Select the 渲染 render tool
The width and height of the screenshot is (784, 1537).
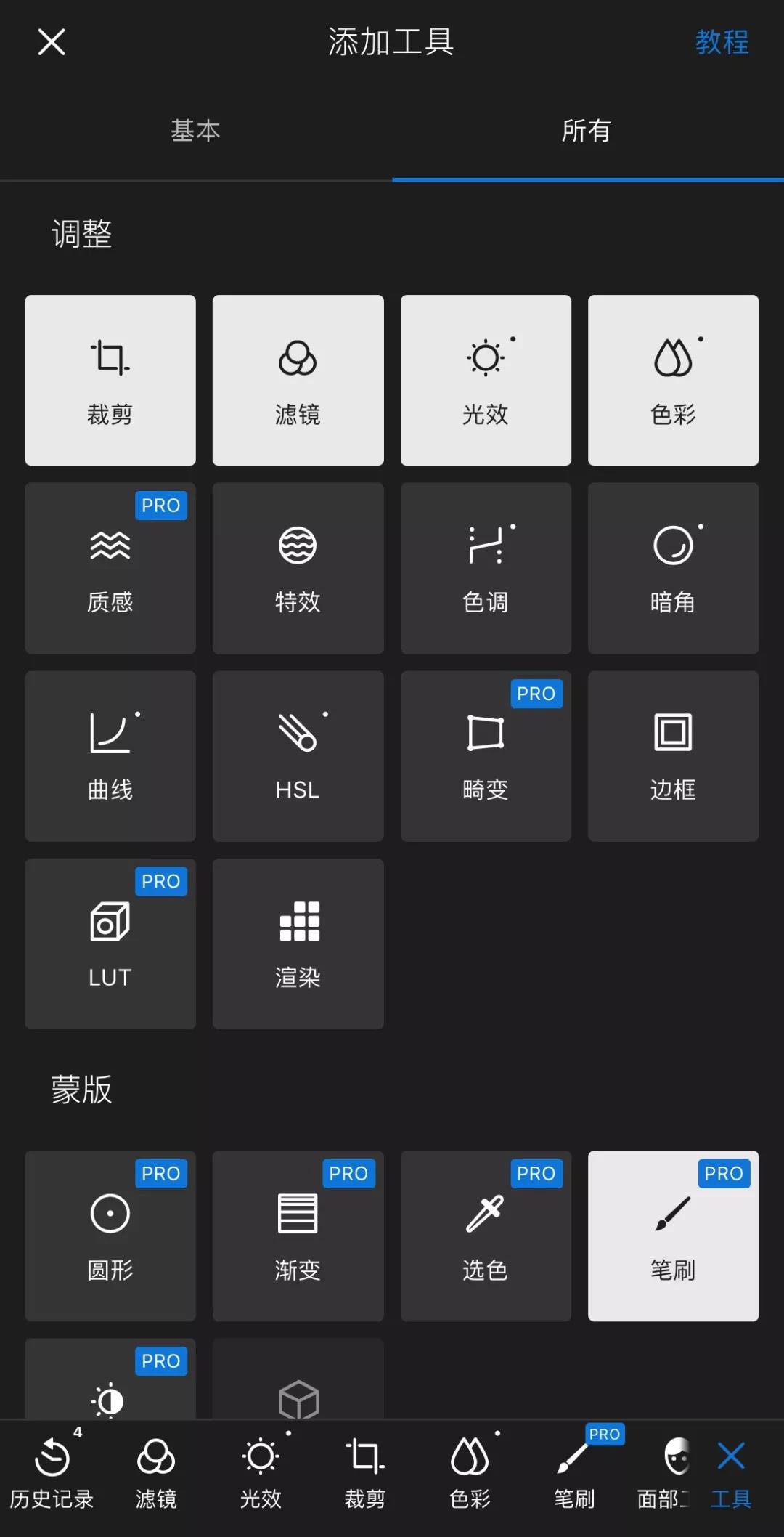(x=298, y=944)
